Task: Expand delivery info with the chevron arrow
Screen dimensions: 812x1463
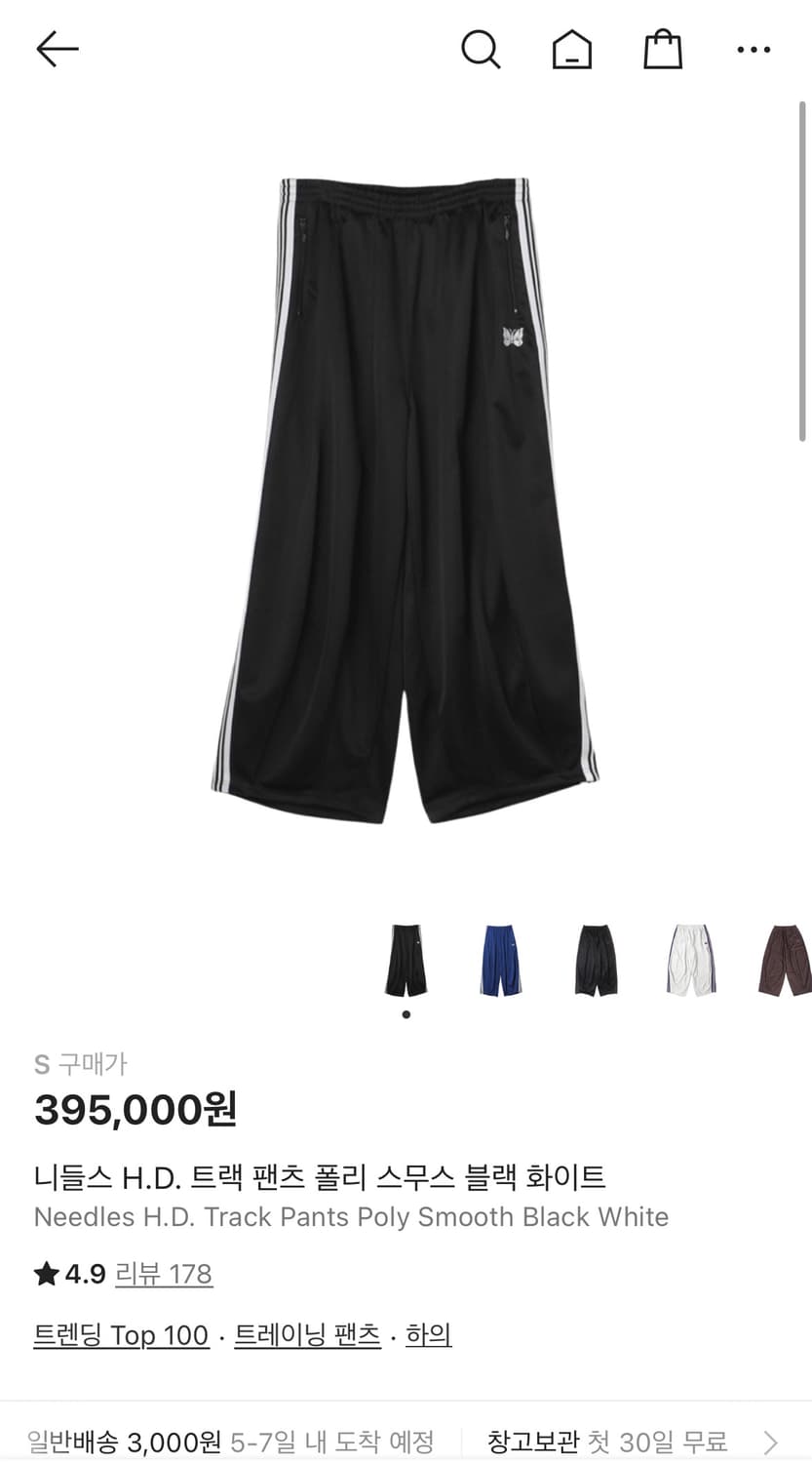Action: [x=771, y=1442]
